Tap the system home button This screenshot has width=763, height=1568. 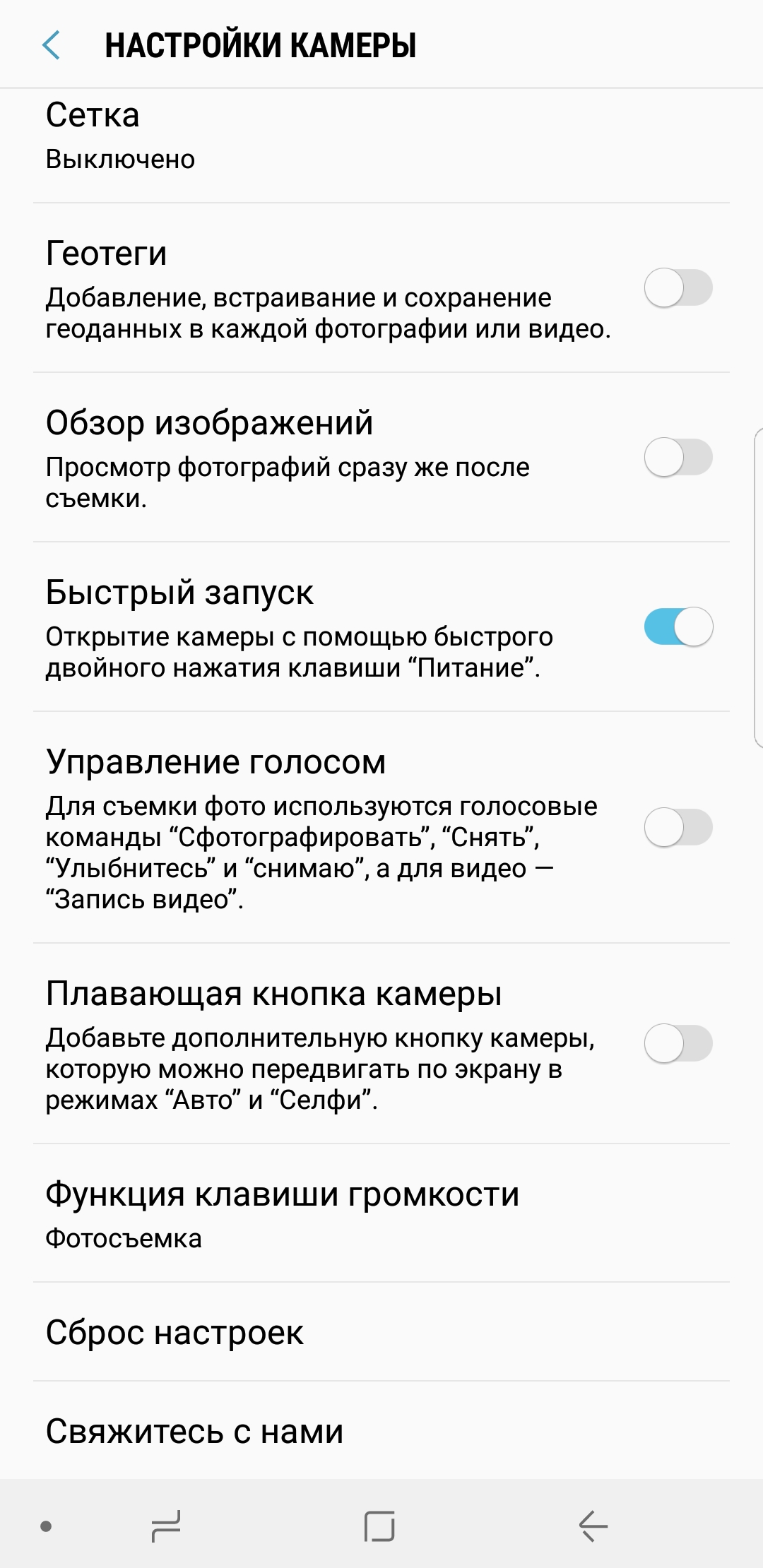379,1526
